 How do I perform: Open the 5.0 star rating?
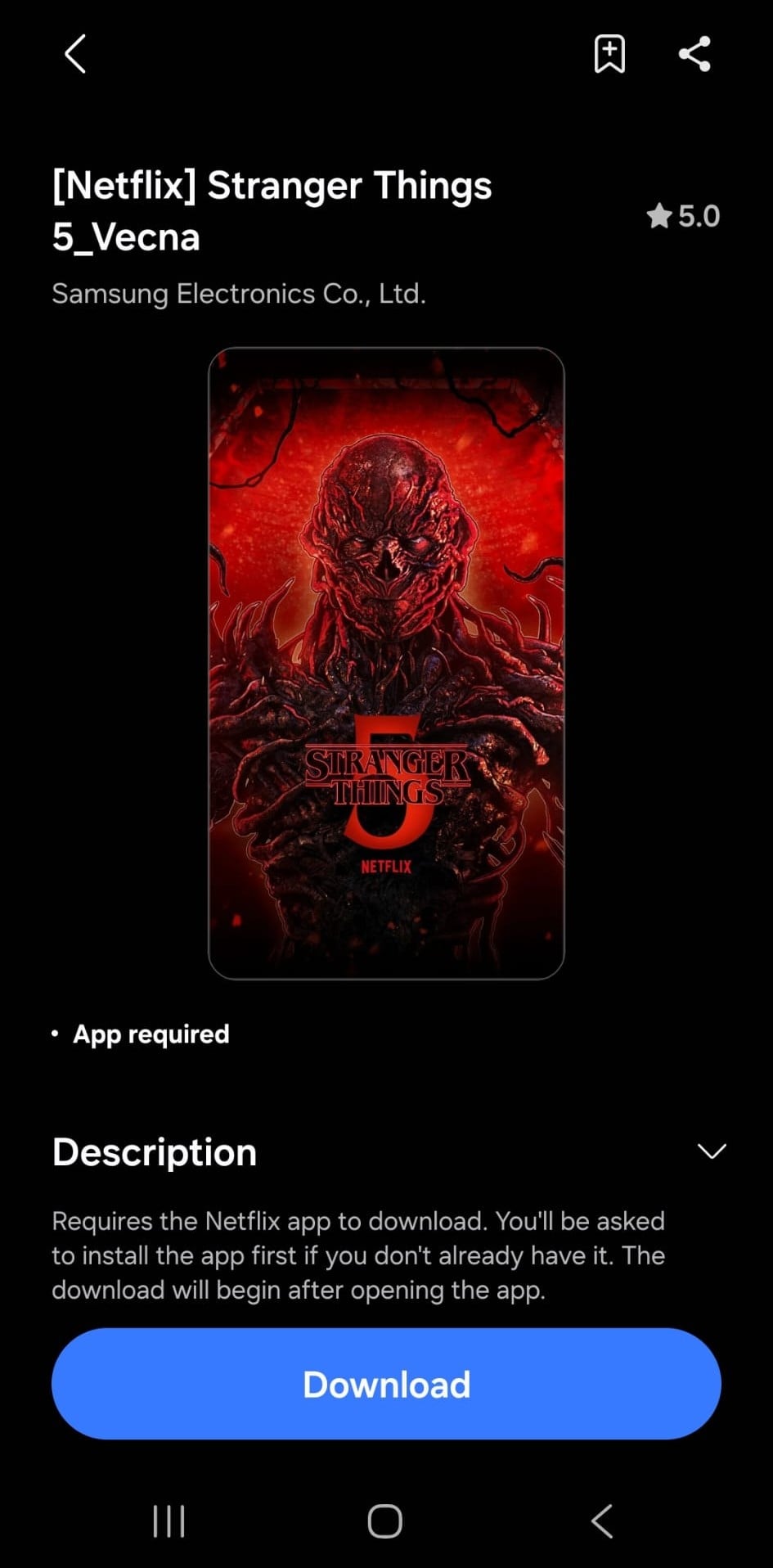click(684, 216)
